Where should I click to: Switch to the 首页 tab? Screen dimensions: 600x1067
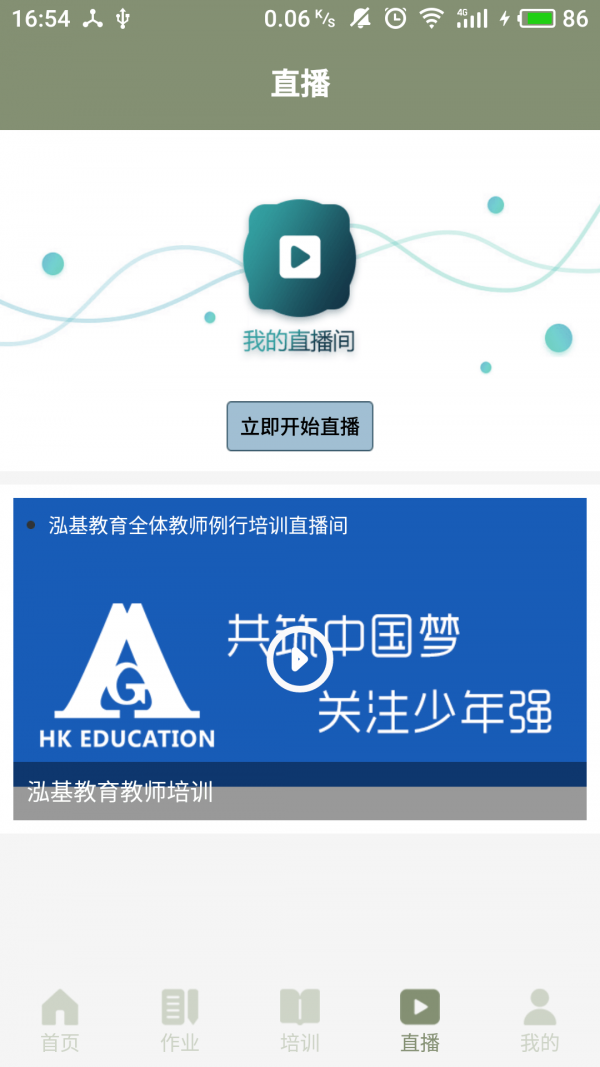tap(60, 1020)
